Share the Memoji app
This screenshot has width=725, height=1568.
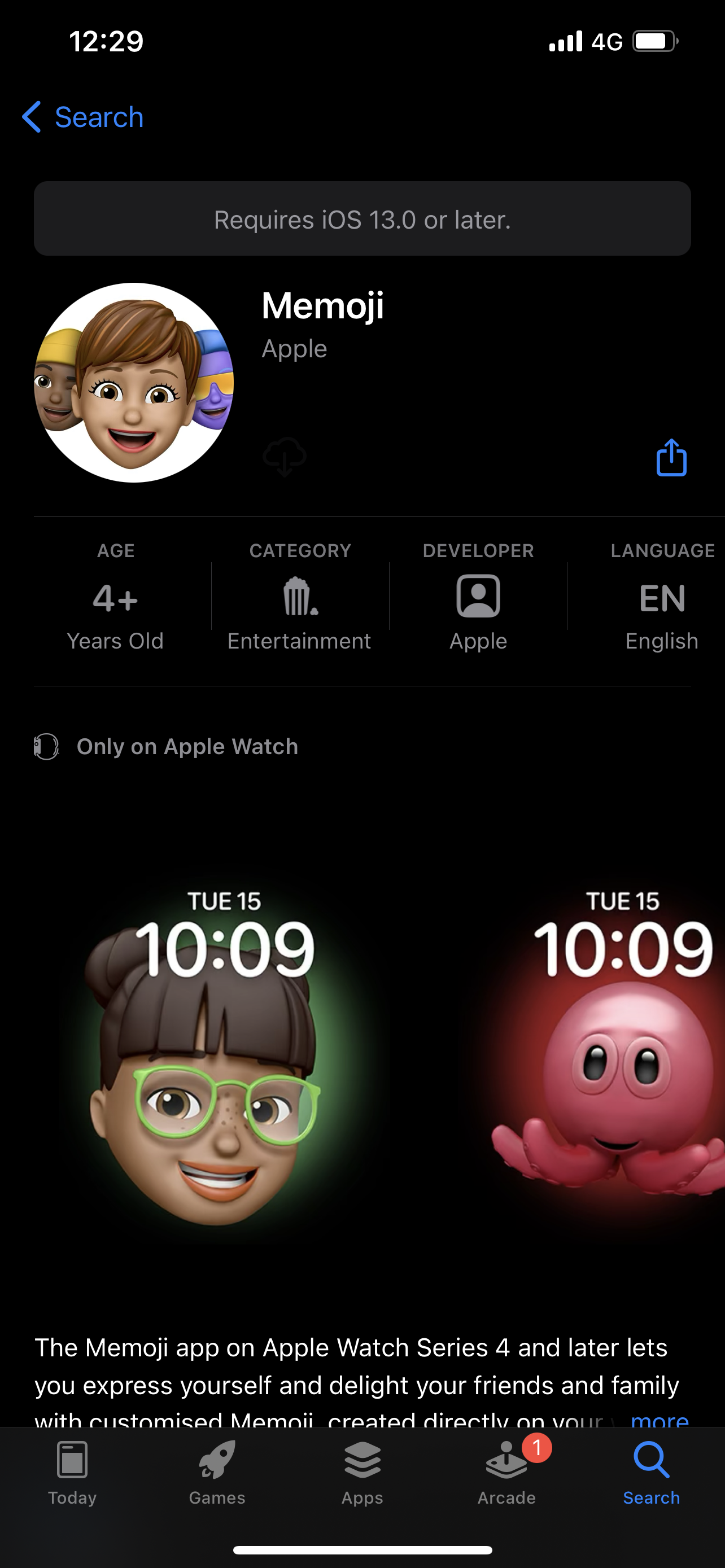tap(671, 458)
